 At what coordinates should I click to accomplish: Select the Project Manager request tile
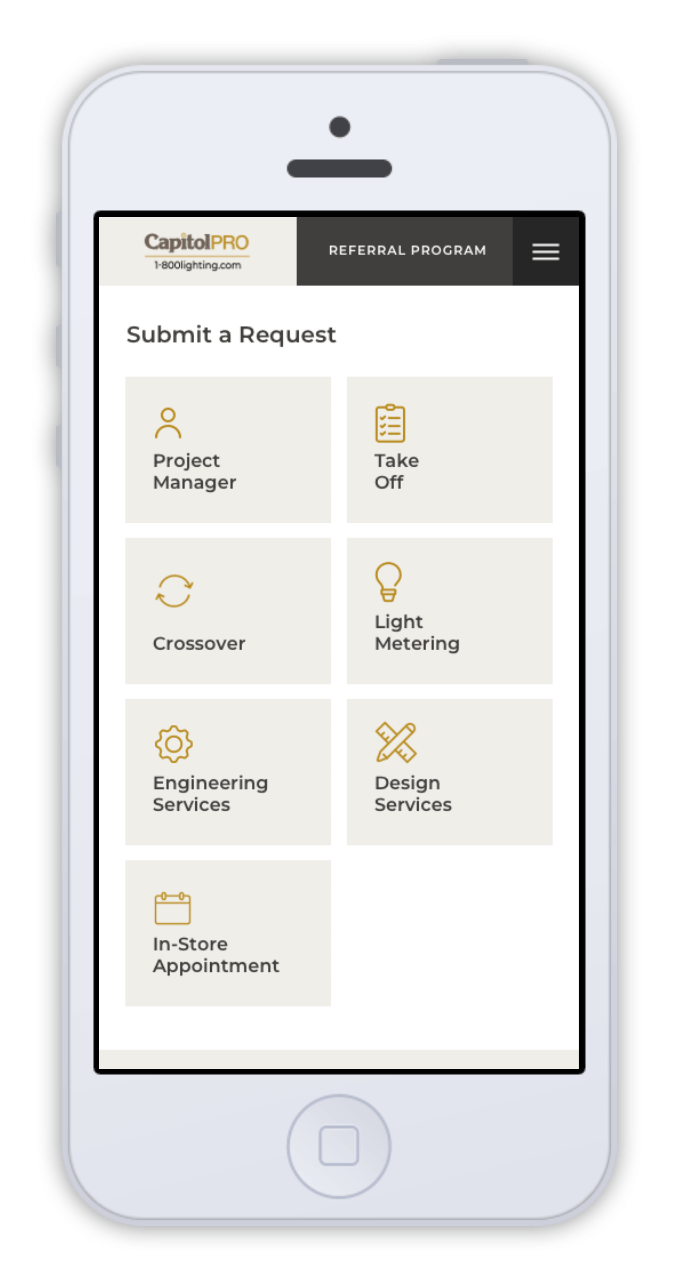pyautogui.click(x=228, y=450)
